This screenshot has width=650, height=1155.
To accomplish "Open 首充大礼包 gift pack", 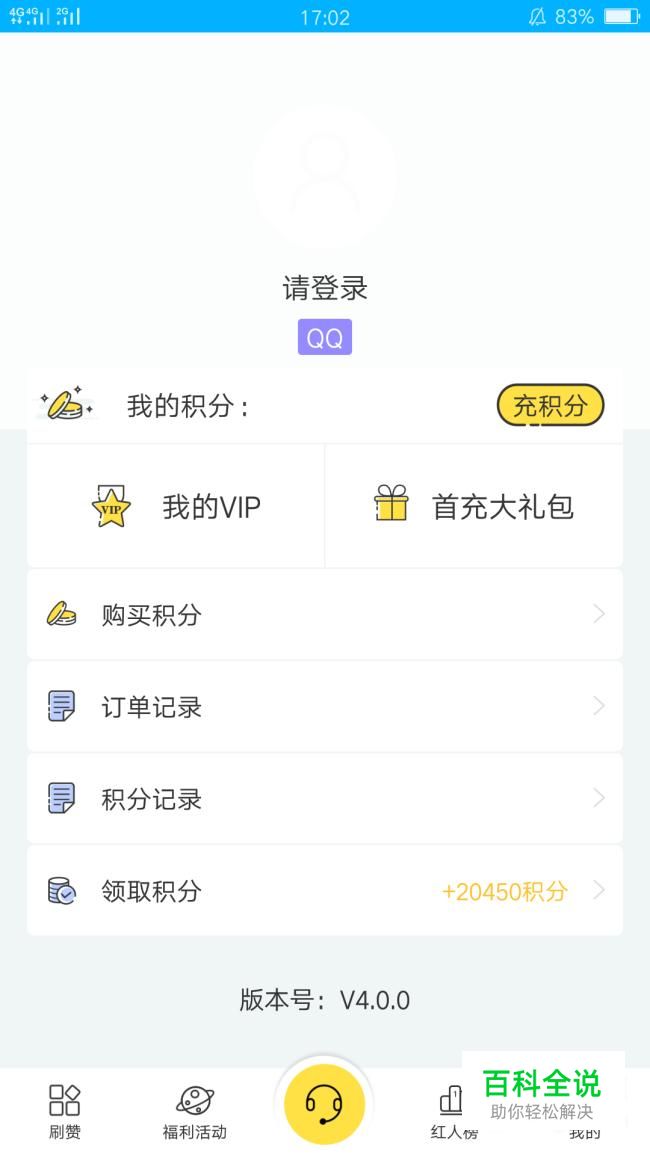I will (x=474, y=507).
